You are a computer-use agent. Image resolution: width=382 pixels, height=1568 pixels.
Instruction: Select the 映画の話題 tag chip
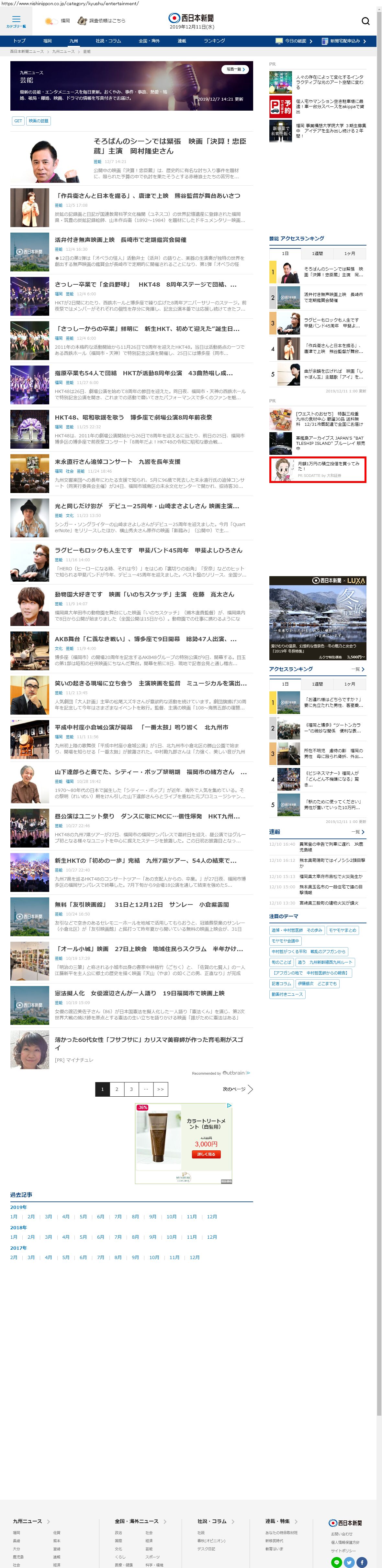pos(39,121)
